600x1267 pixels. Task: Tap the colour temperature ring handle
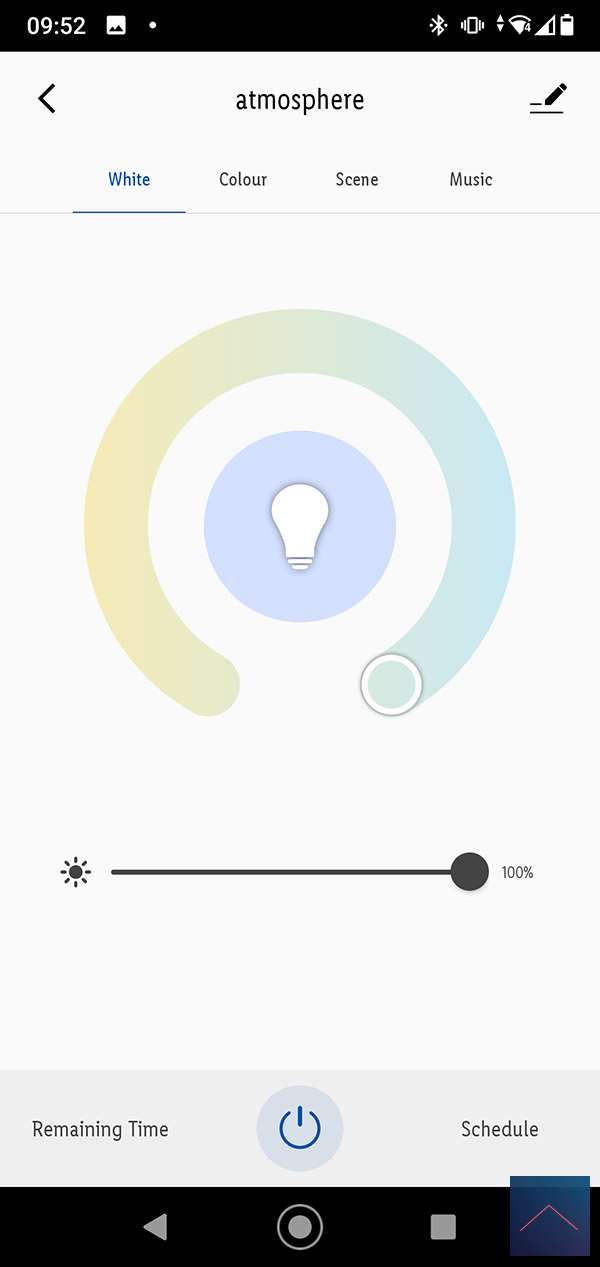pyautogui.click(x=391, y=685)
